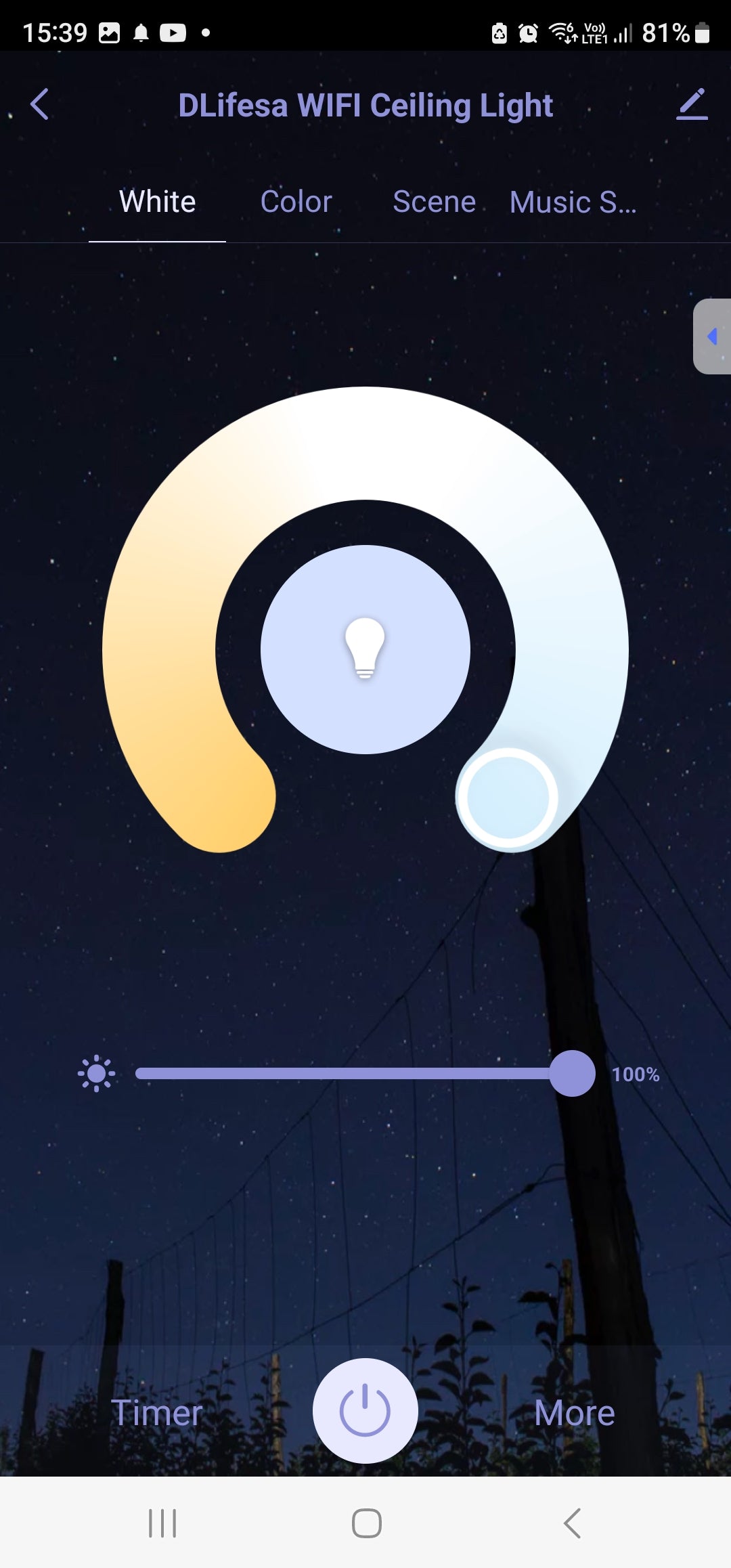The image size is (731, 1568).
Task: Select the White tab
Action: coord(157,202)
